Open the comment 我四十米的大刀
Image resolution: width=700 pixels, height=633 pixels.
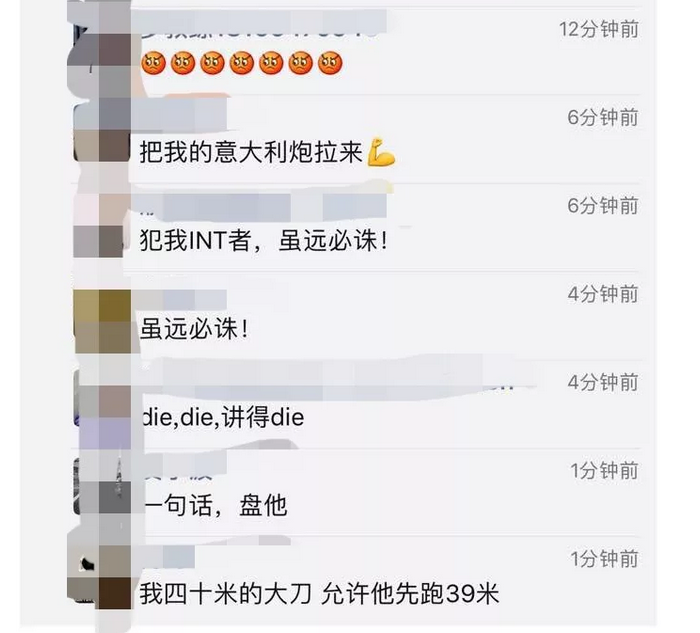(x=318, y=593)
